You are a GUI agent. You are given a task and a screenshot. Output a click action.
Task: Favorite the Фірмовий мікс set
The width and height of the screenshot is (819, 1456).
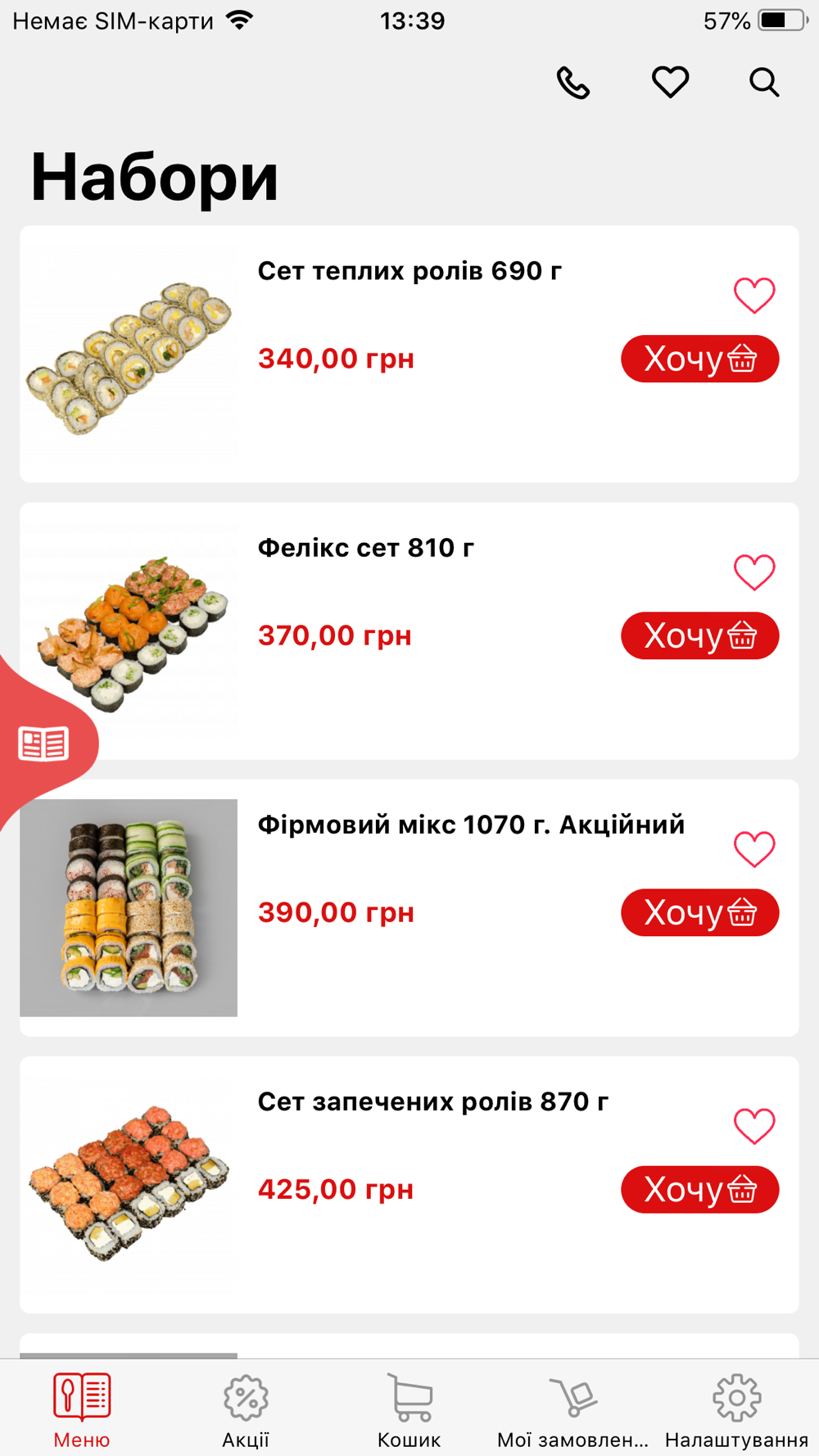tap(753, 848)
